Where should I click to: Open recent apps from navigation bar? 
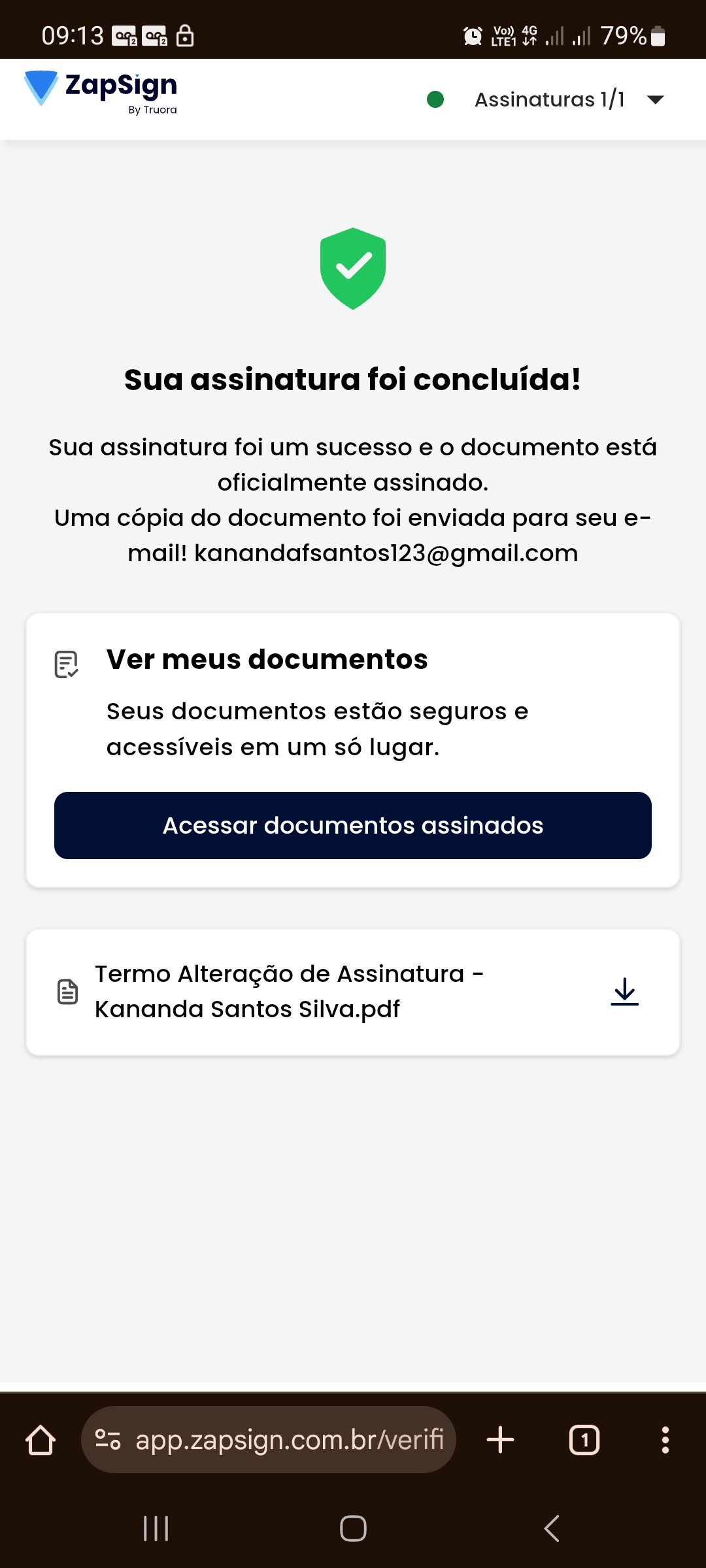click(156, 1528)
